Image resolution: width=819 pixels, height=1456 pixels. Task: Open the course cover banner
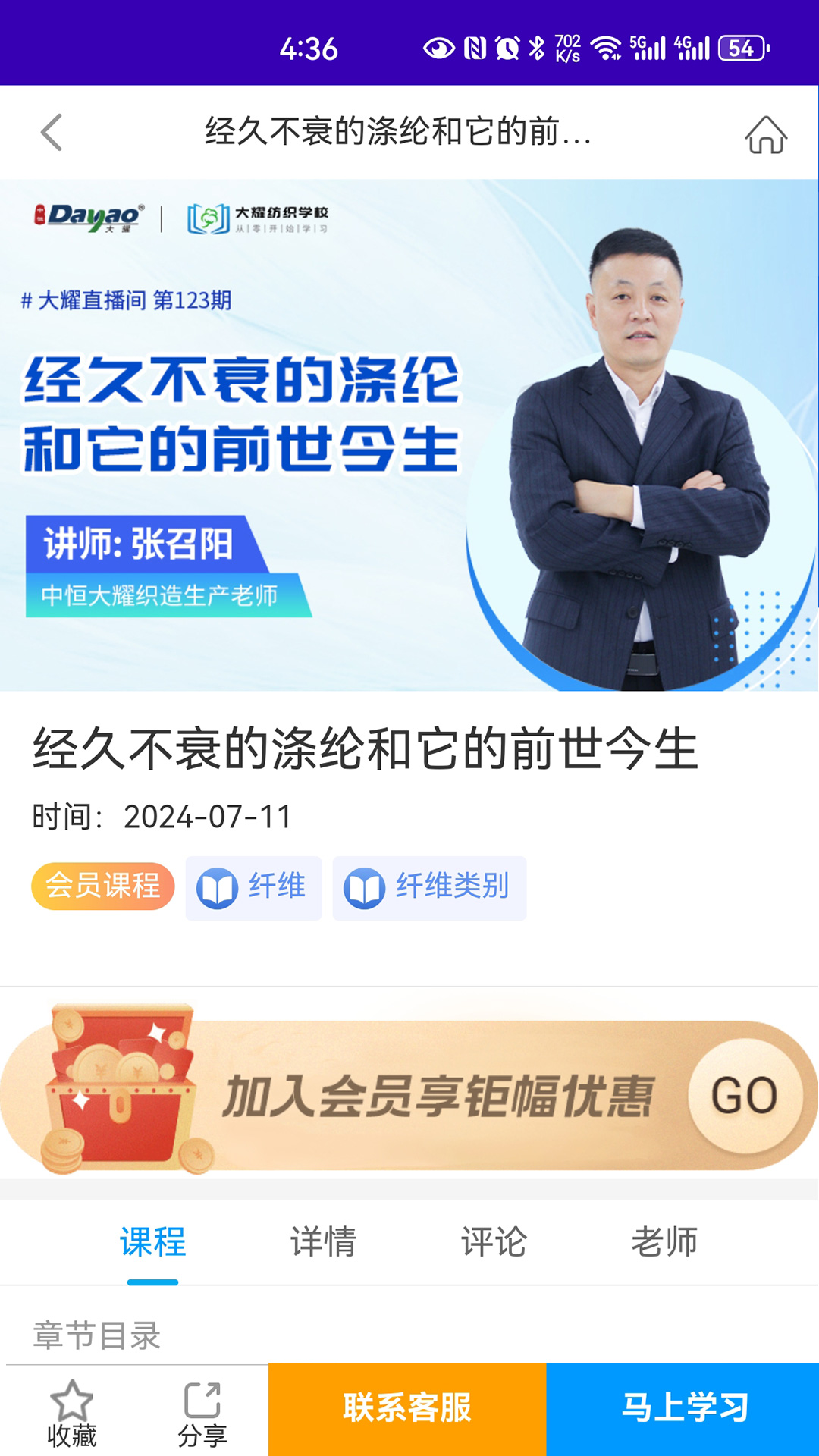(x=409, y=435)
